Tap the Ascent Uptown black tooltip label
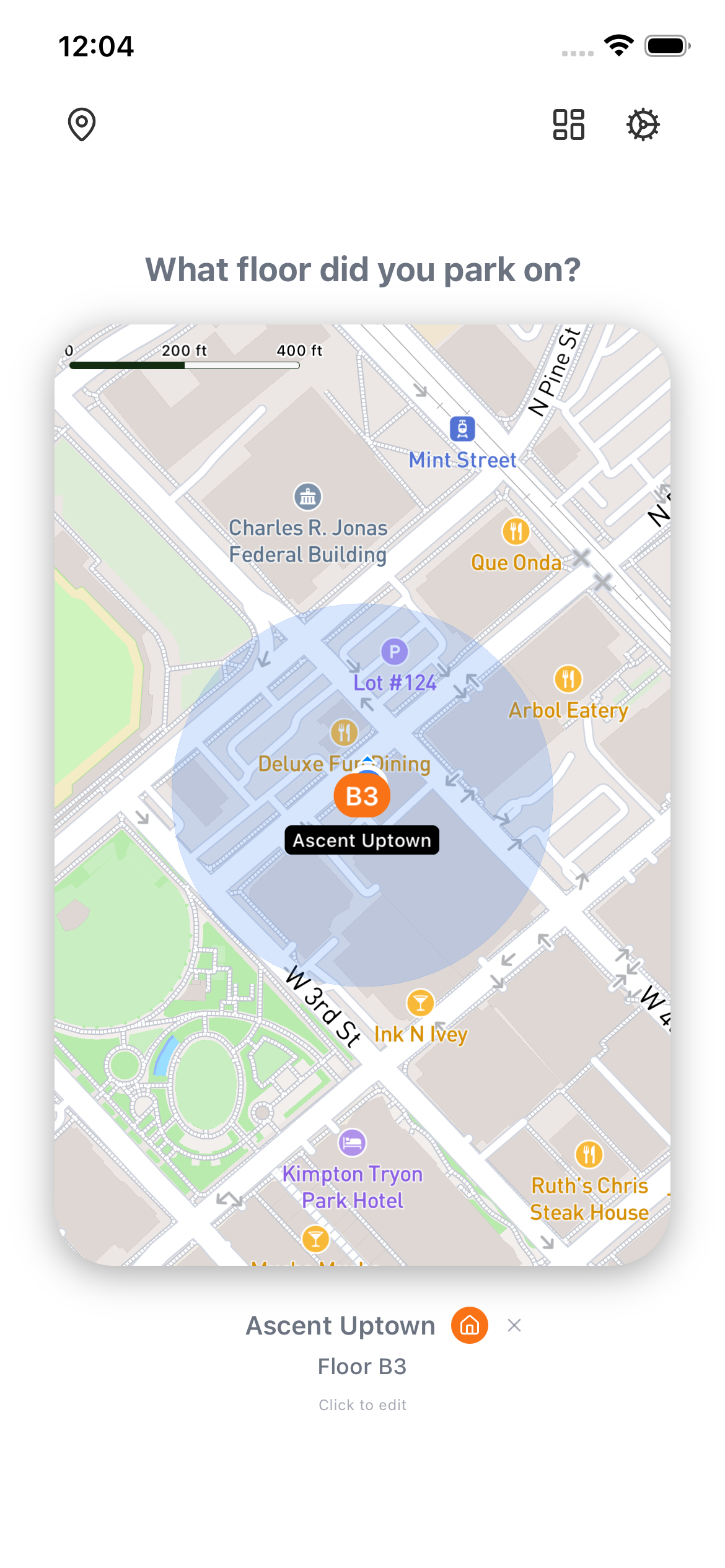 point(362,840)
